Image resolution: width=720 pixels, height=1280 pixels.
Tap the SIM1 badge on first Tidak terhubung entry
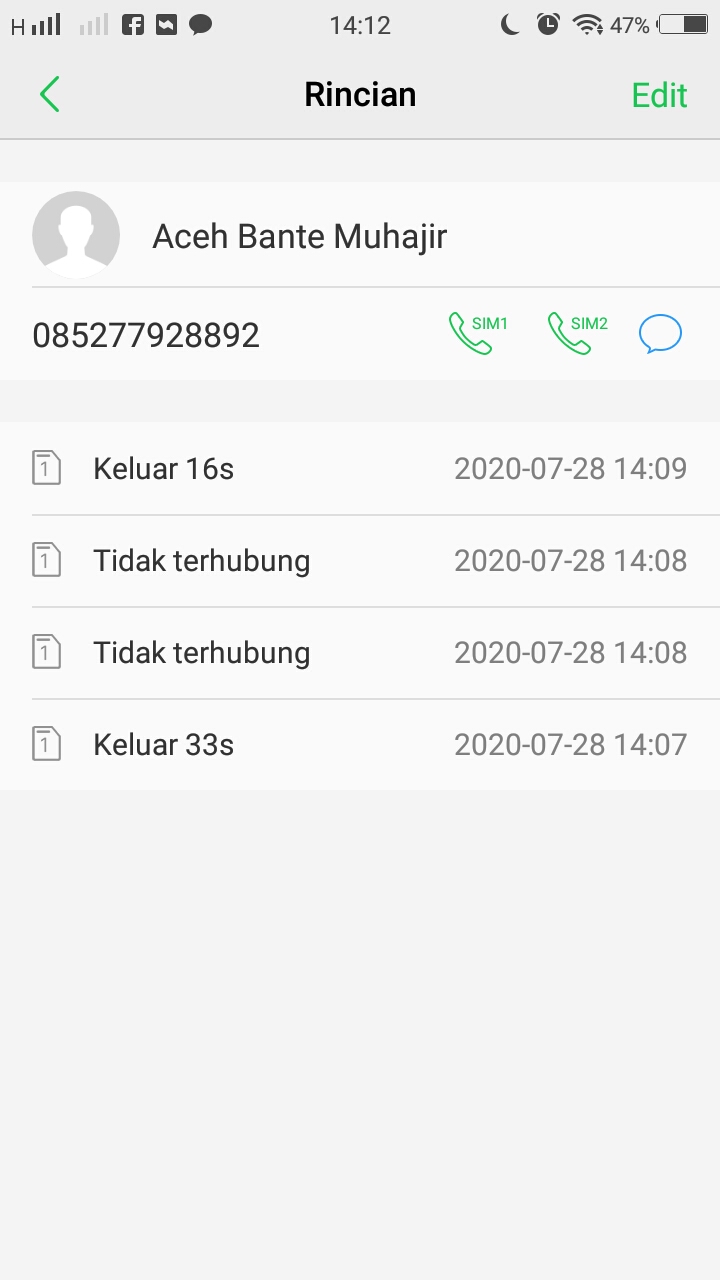click(x=46, y=560)
